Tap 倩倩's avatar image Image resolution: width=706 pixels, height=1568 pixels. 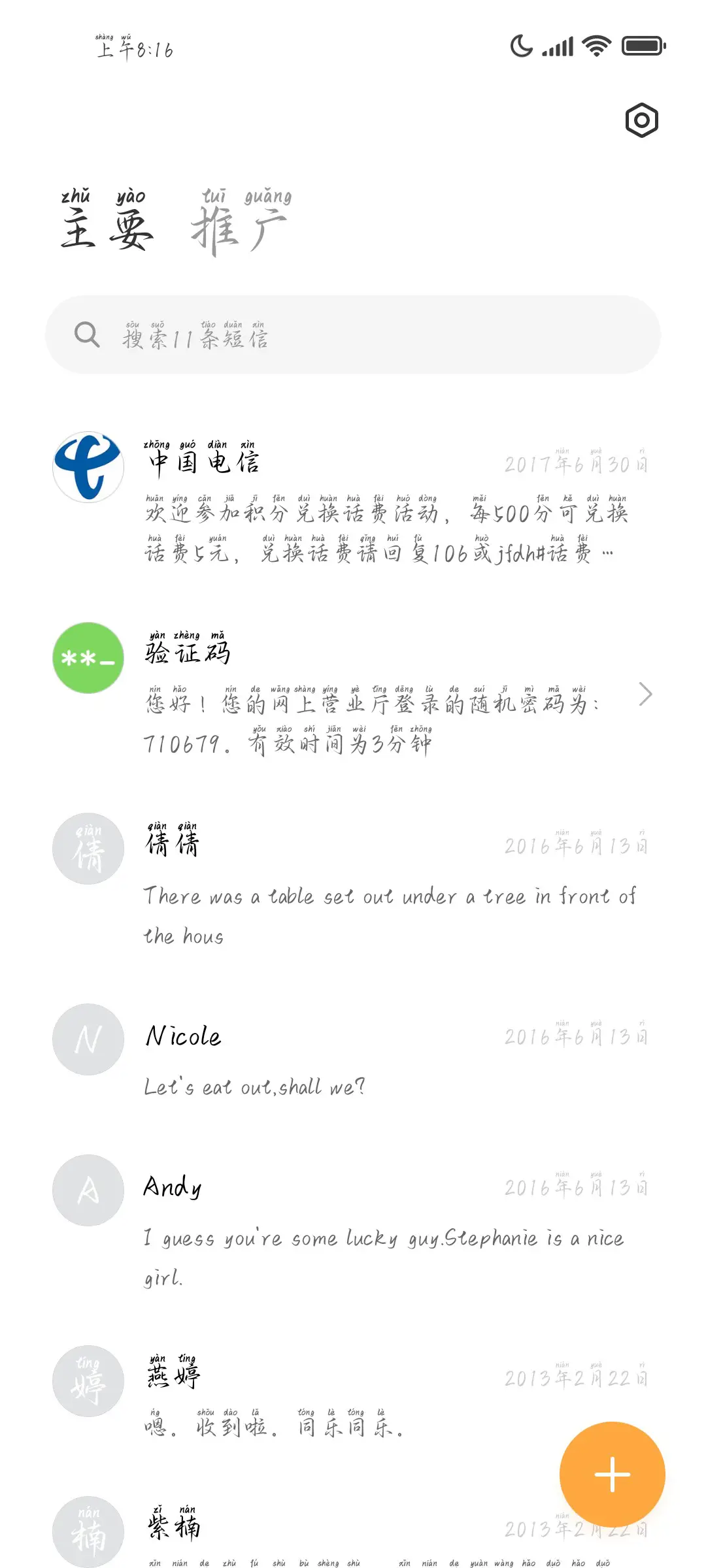tap(88, 848)
